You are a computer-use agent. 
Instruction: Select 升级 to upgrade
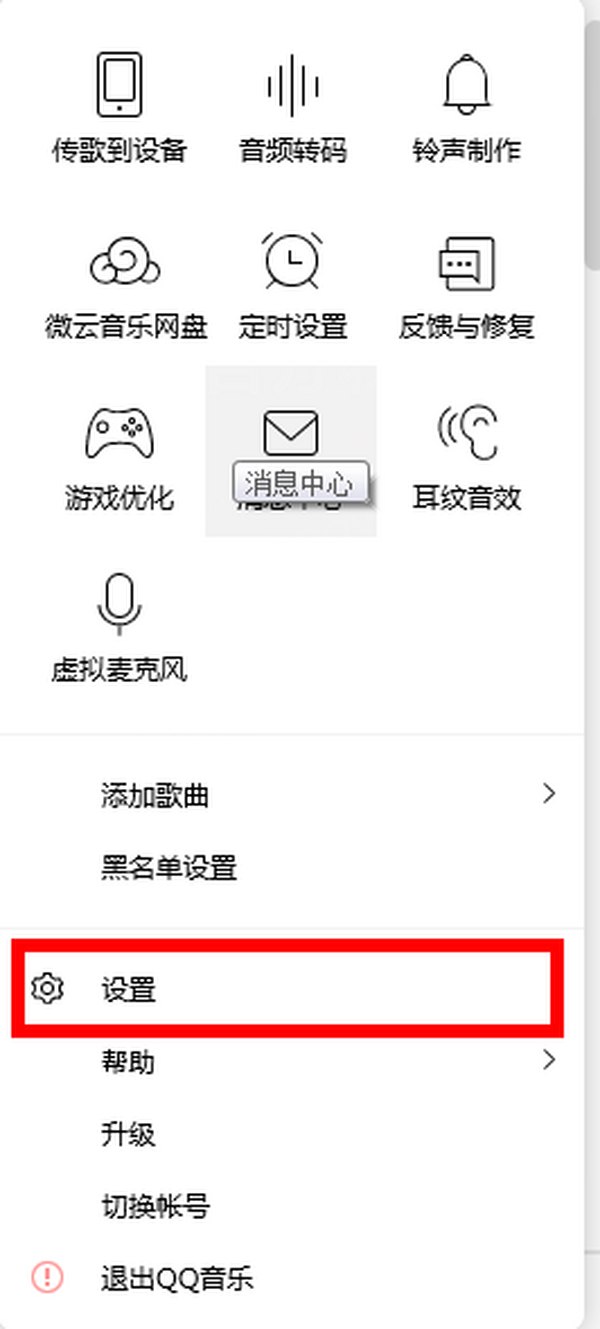pyautogui.click(x=128, y=1134)
